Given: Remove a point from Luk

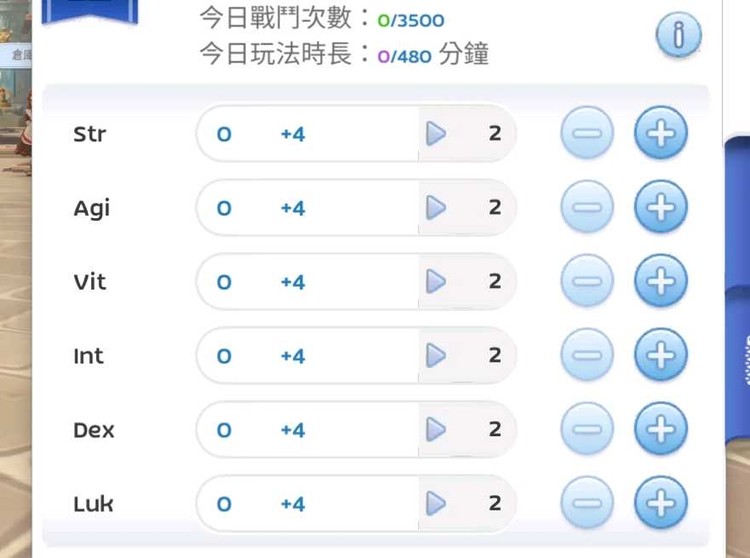Looking at the screenshot, I should click(587, 503).
